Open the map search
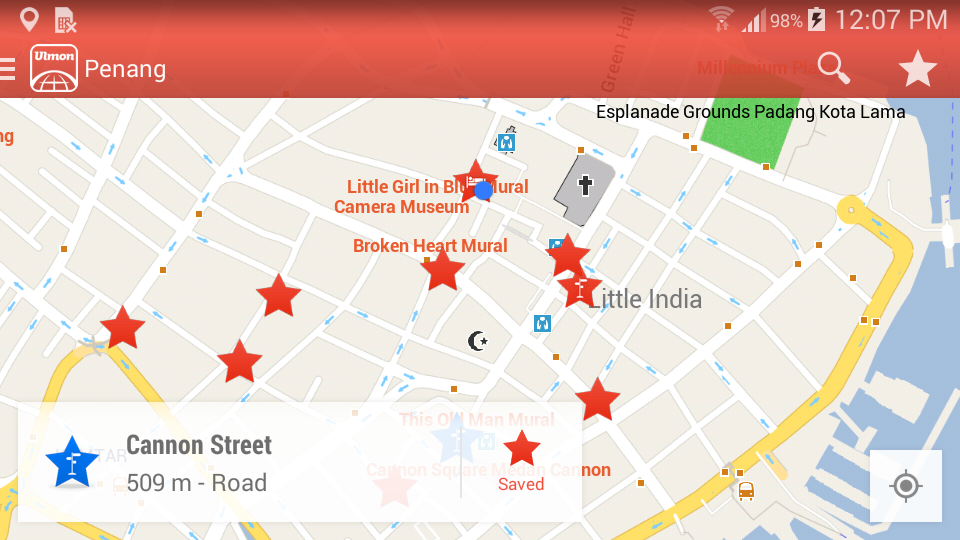The image size is (960, 540). (833, 68)
